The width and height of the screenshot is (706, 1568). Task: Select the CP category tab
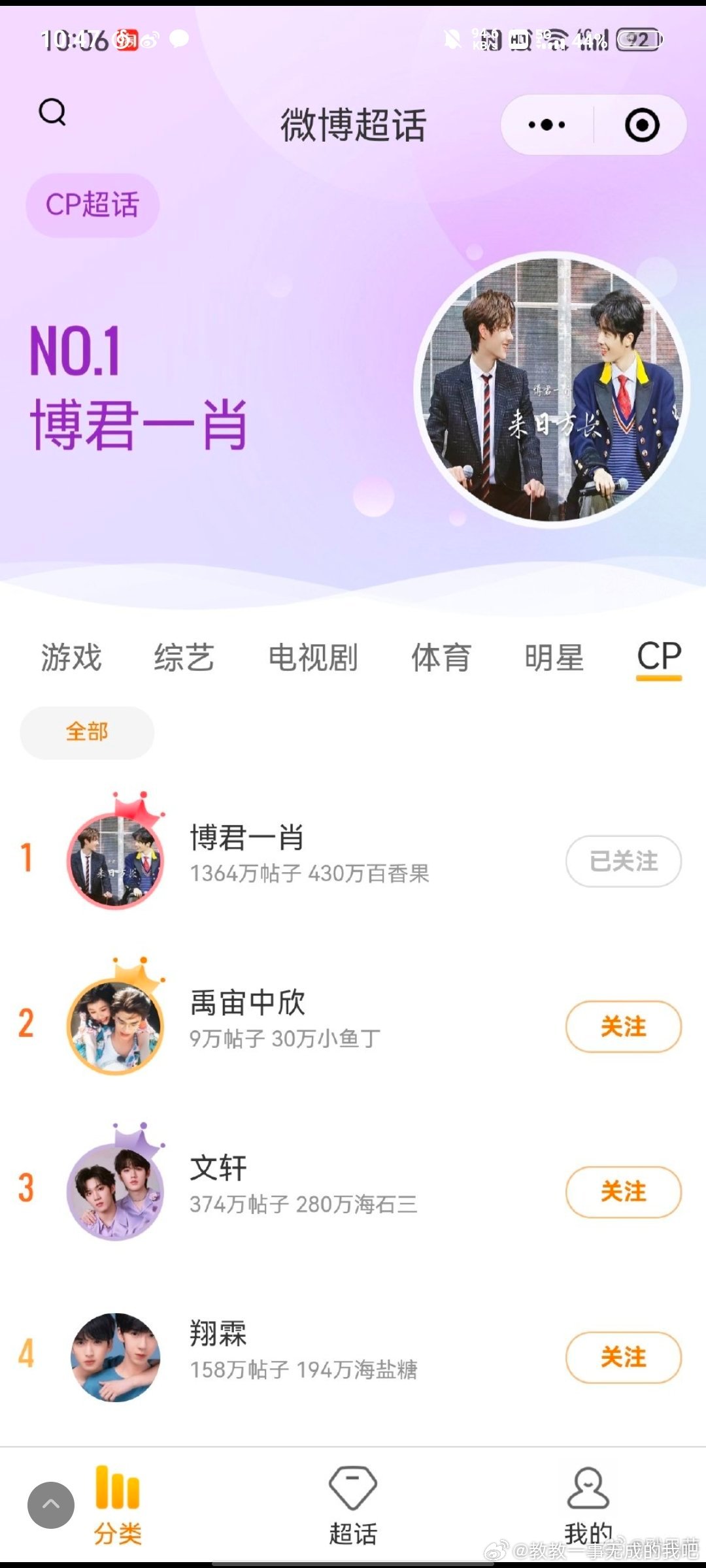point(659,656)
